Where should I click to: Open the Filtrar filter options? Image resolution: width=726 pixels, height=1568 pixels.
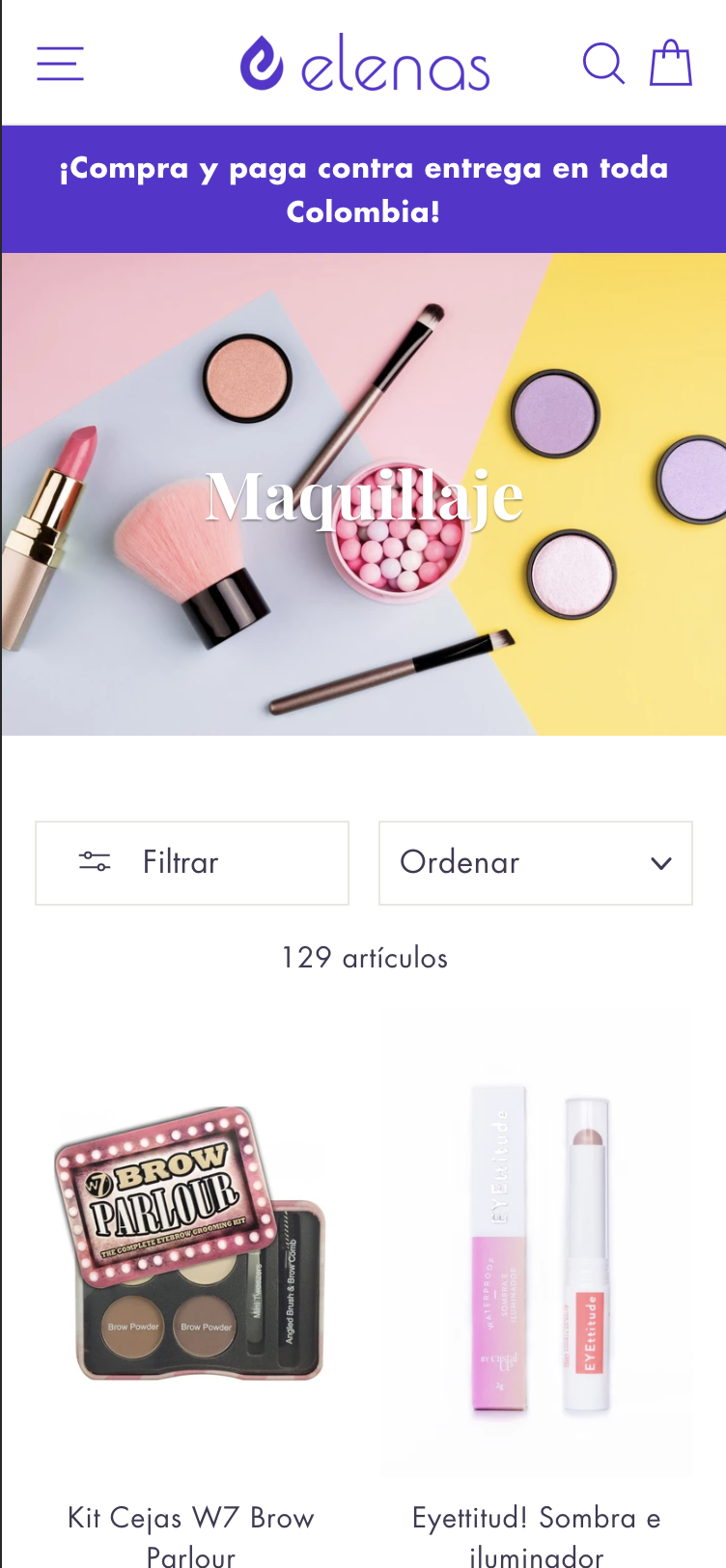192,862
